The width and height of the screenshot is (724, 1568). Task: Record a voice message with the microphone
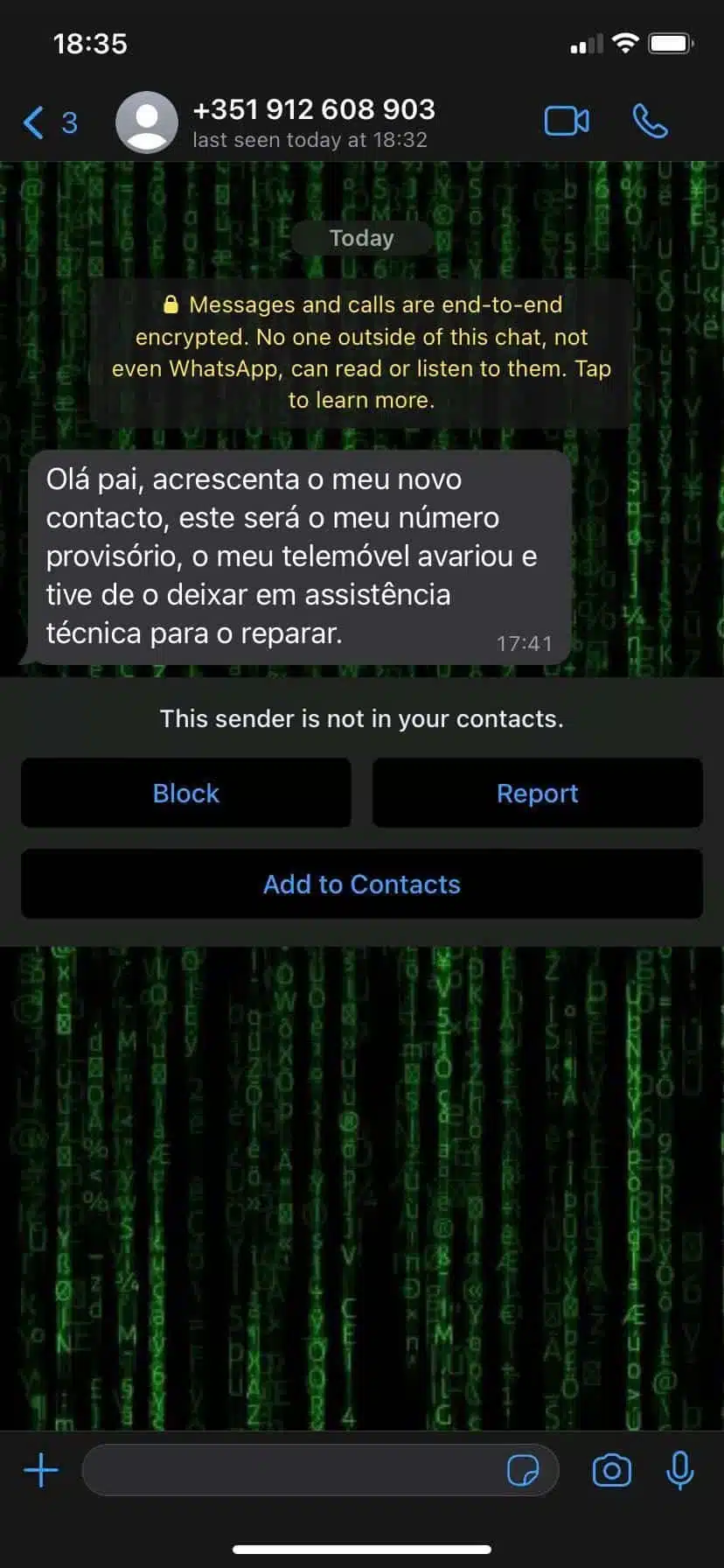pyautogui.click(x=681, y=1469)
